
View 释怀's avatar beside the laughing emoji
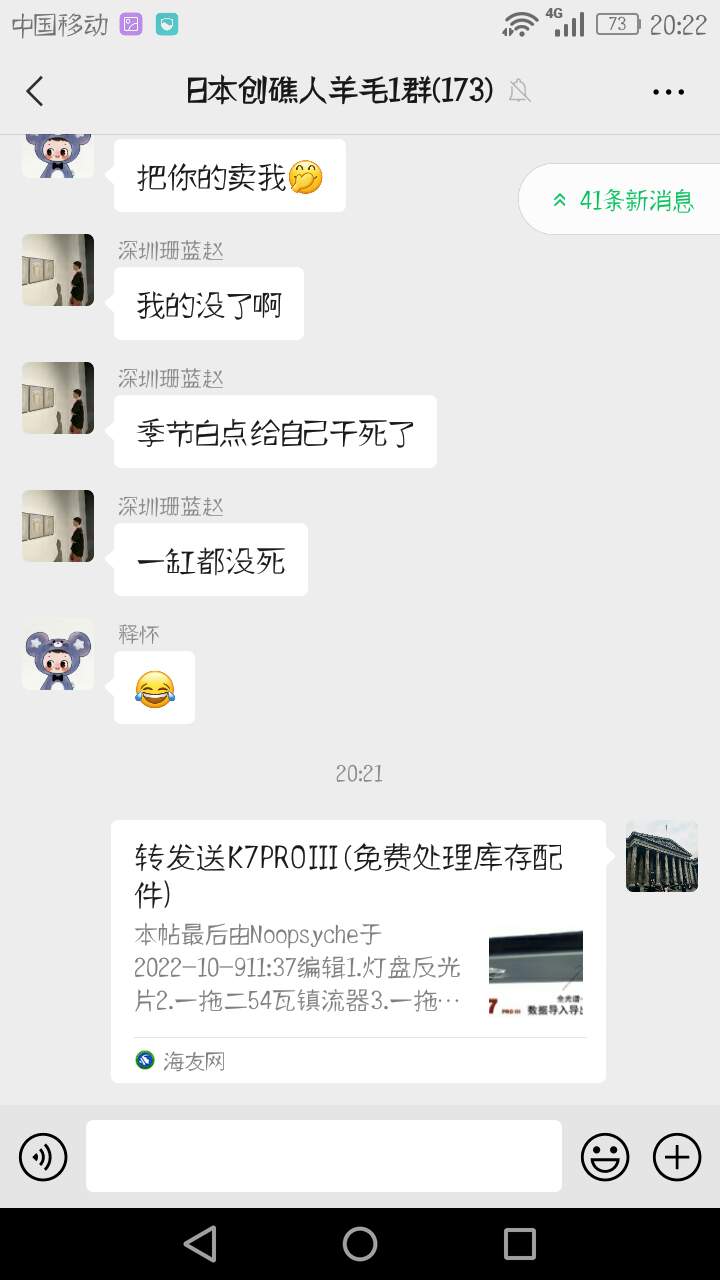(x=58, y=655)
